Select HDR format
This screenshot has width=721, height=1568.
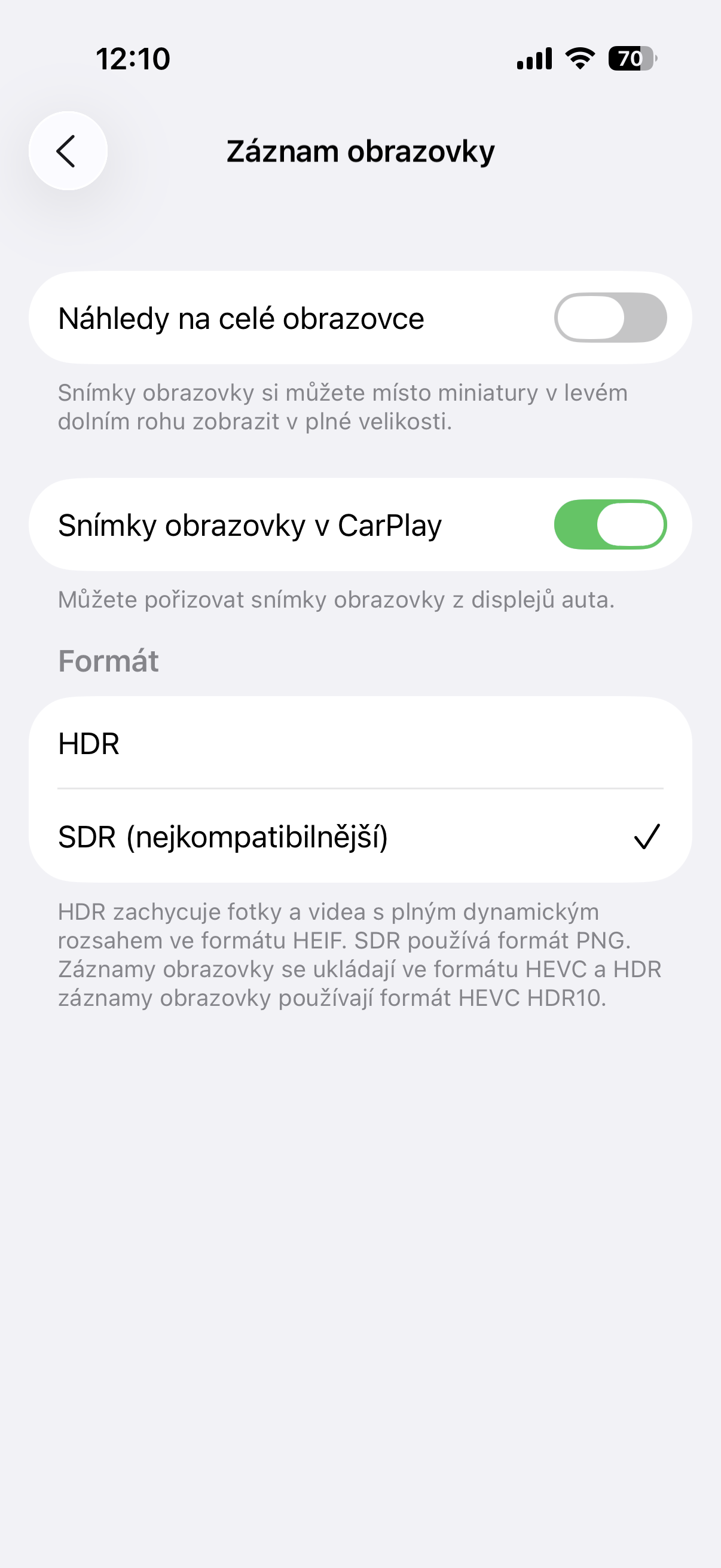[360, 743]
